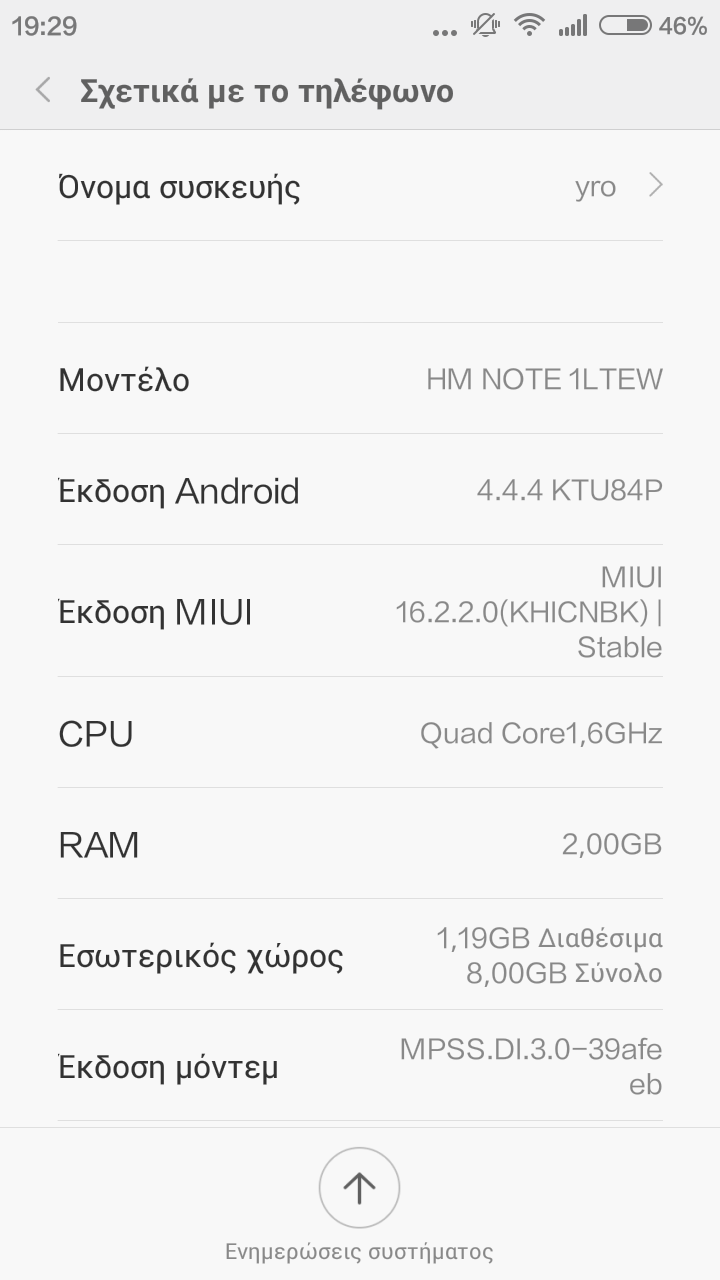The width and height of the screenshot is (720, 1280).
Task: Tap the Ενημερώσεις συστήματος update button
Action: tap(359, 1188)
